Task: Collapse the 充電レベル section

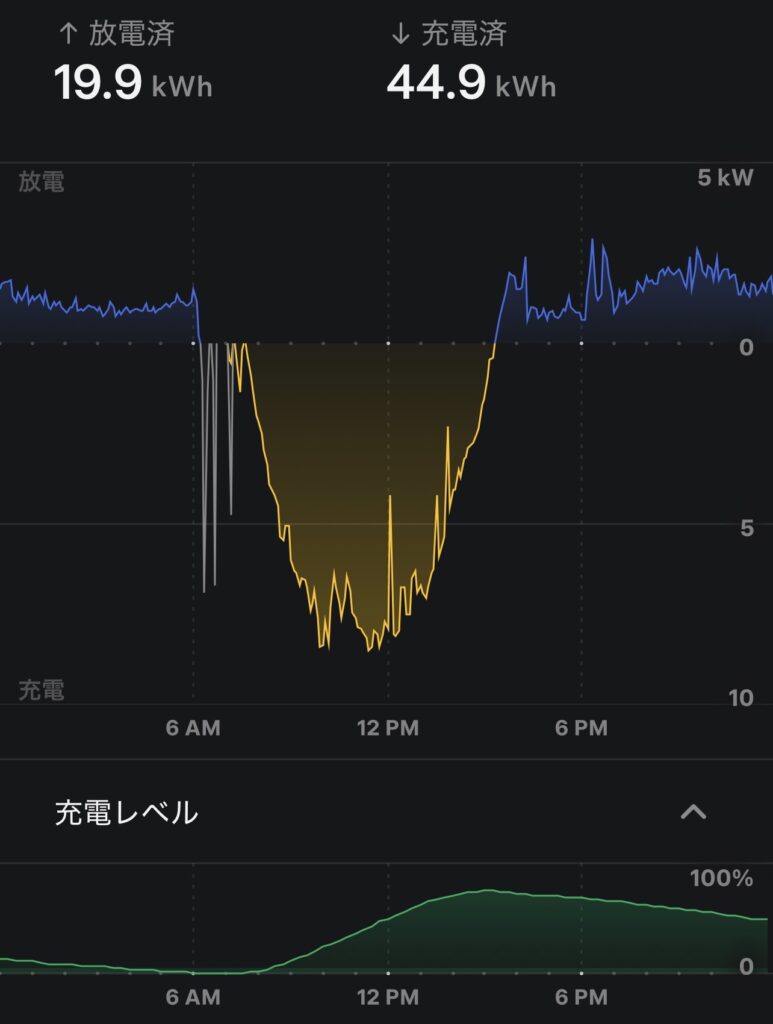Action: click(x=693, y=812)
